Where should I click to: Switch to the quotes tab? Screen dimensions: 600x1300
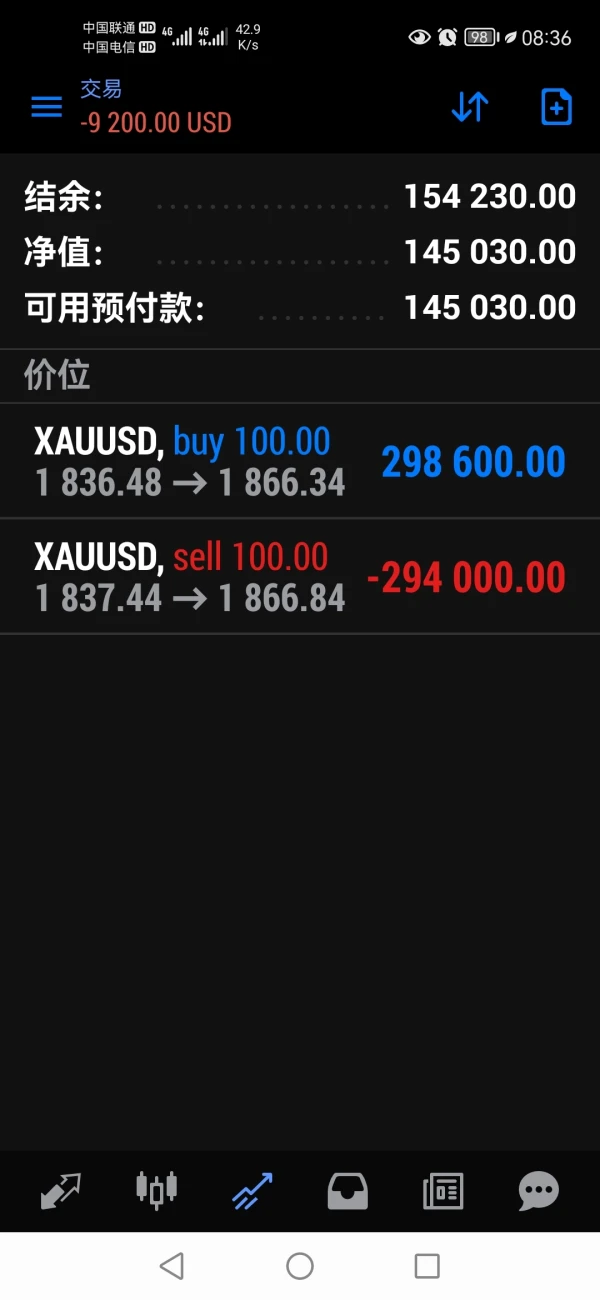[x=60, y=1190]
